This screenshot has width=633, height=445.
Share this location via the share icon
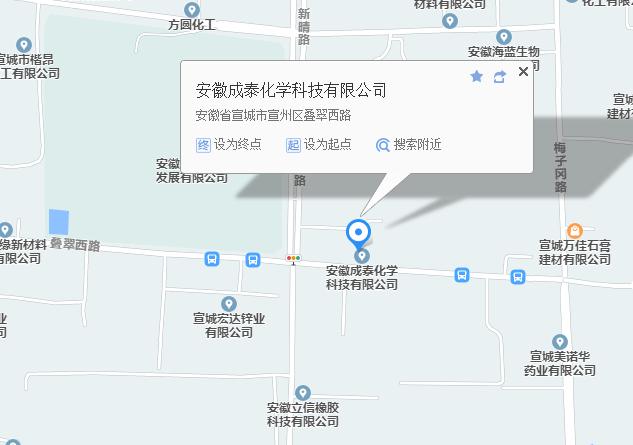500,76
